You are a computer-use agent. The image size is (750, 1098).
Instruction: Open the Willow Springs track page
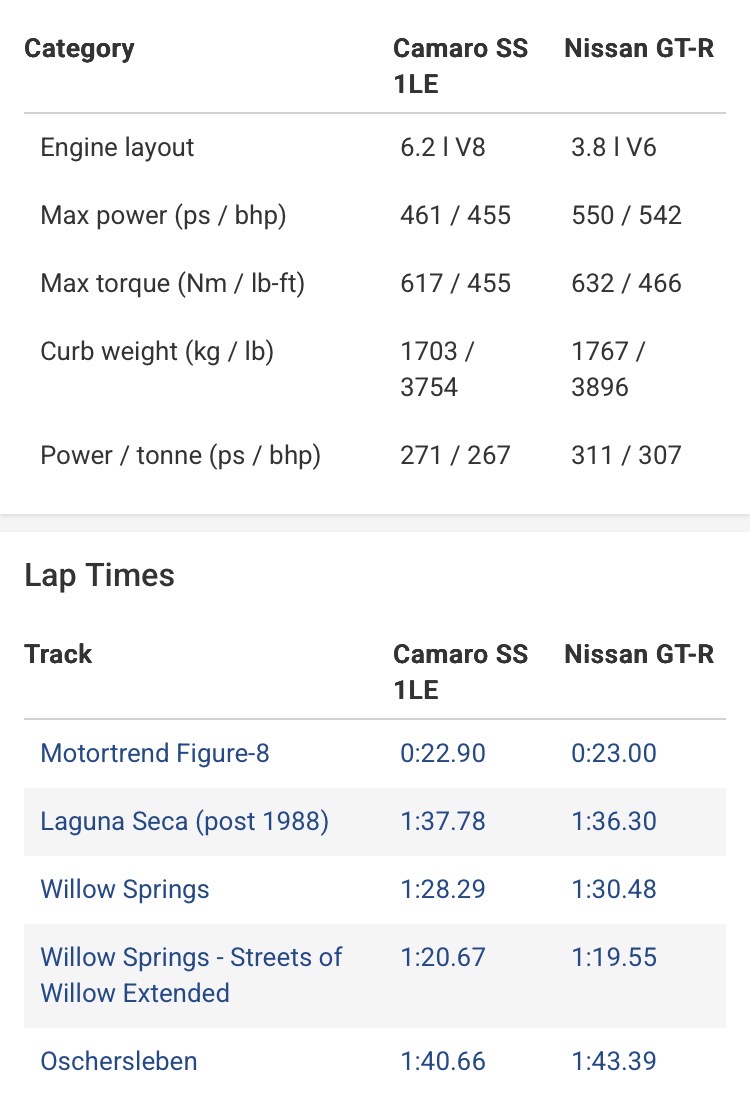pos(125,889)
